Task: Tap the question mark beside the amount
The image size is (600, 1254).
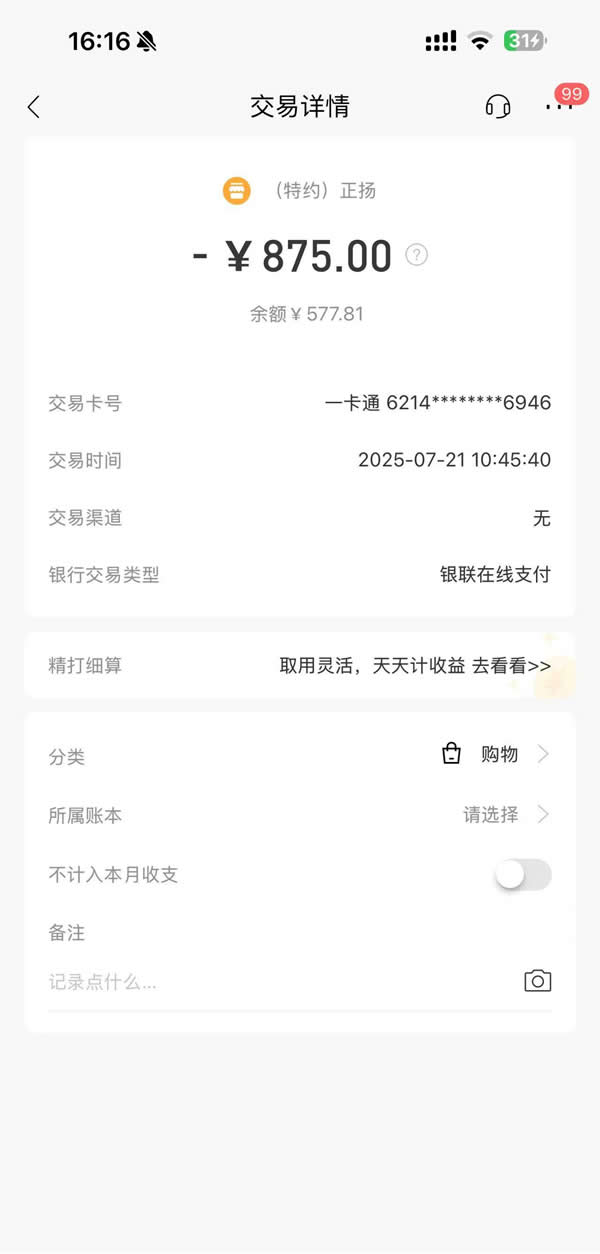Action: point(416,255)
